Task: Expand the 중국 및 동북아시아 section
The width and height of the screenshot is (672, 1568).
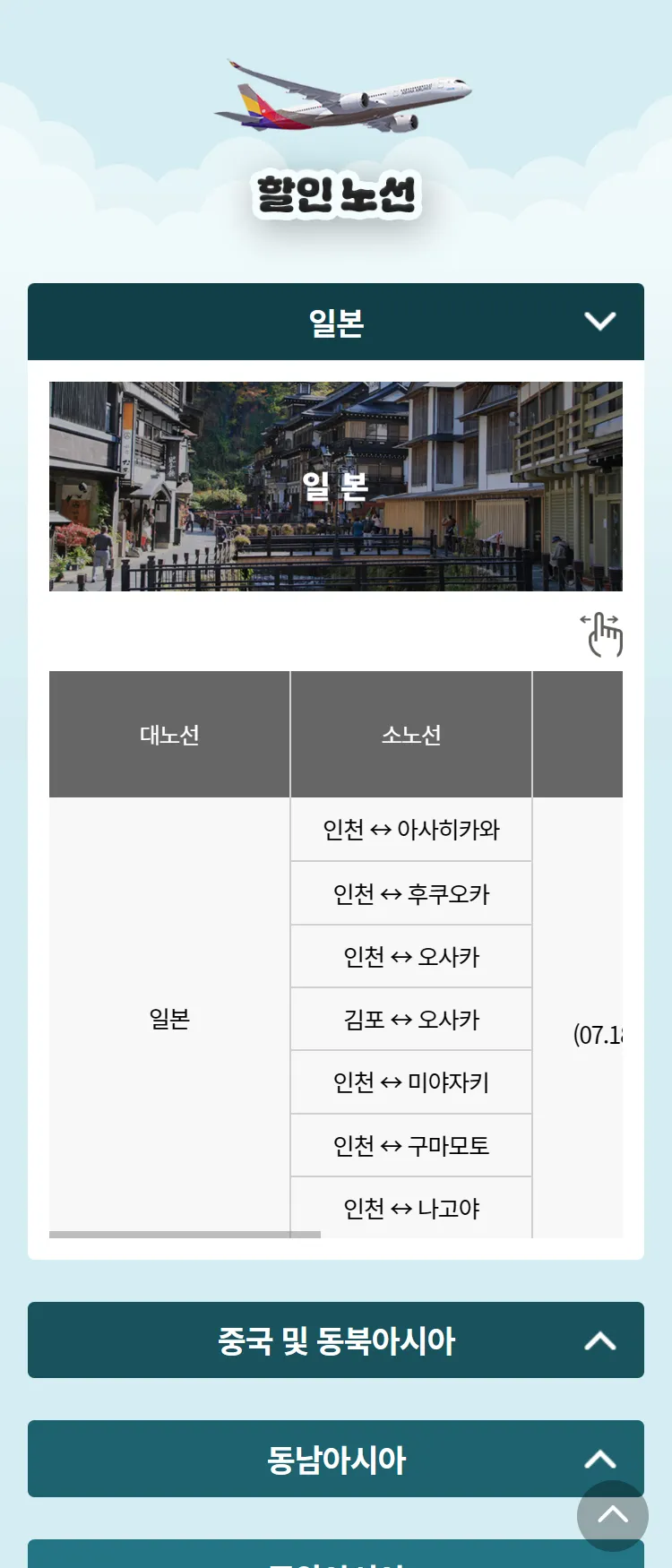Action: point(335,1340)
